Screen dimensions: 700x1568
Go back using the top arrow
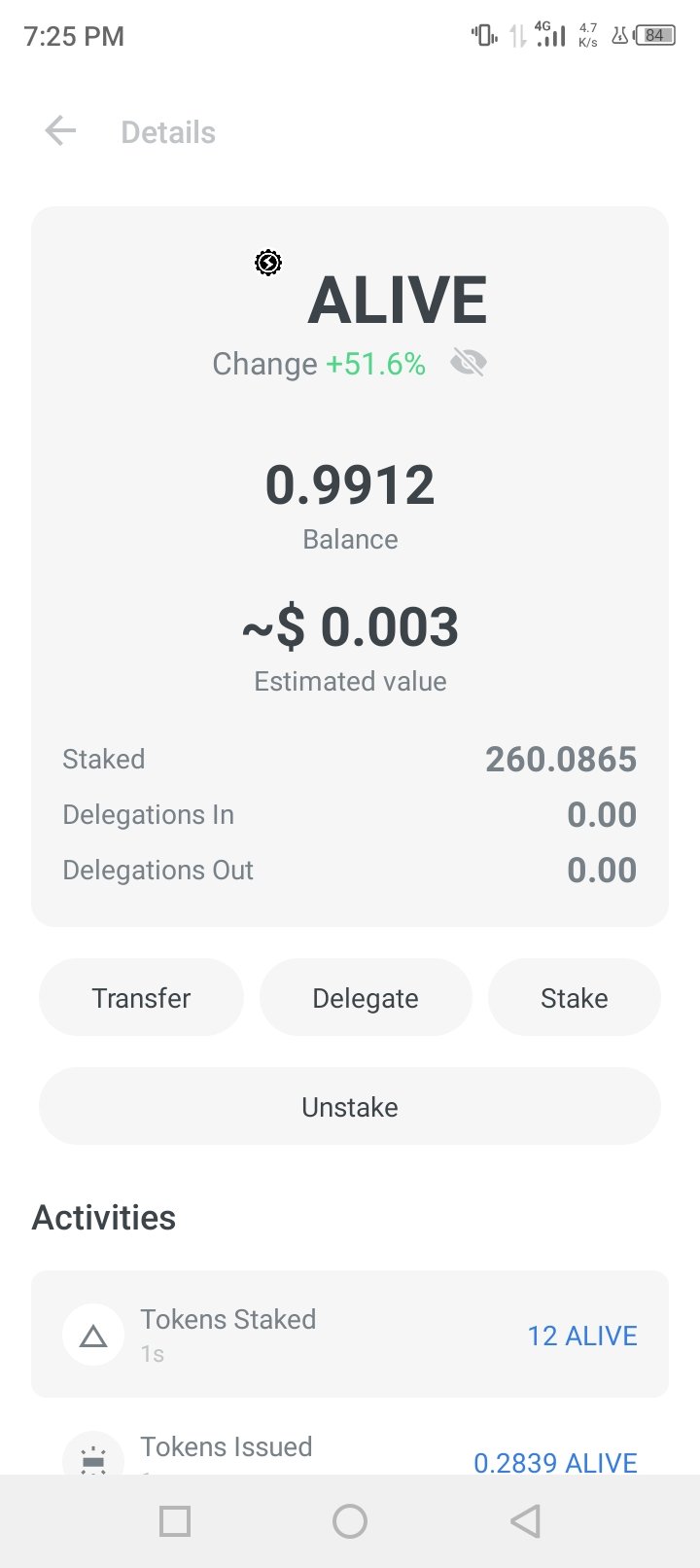pos(60,131)
